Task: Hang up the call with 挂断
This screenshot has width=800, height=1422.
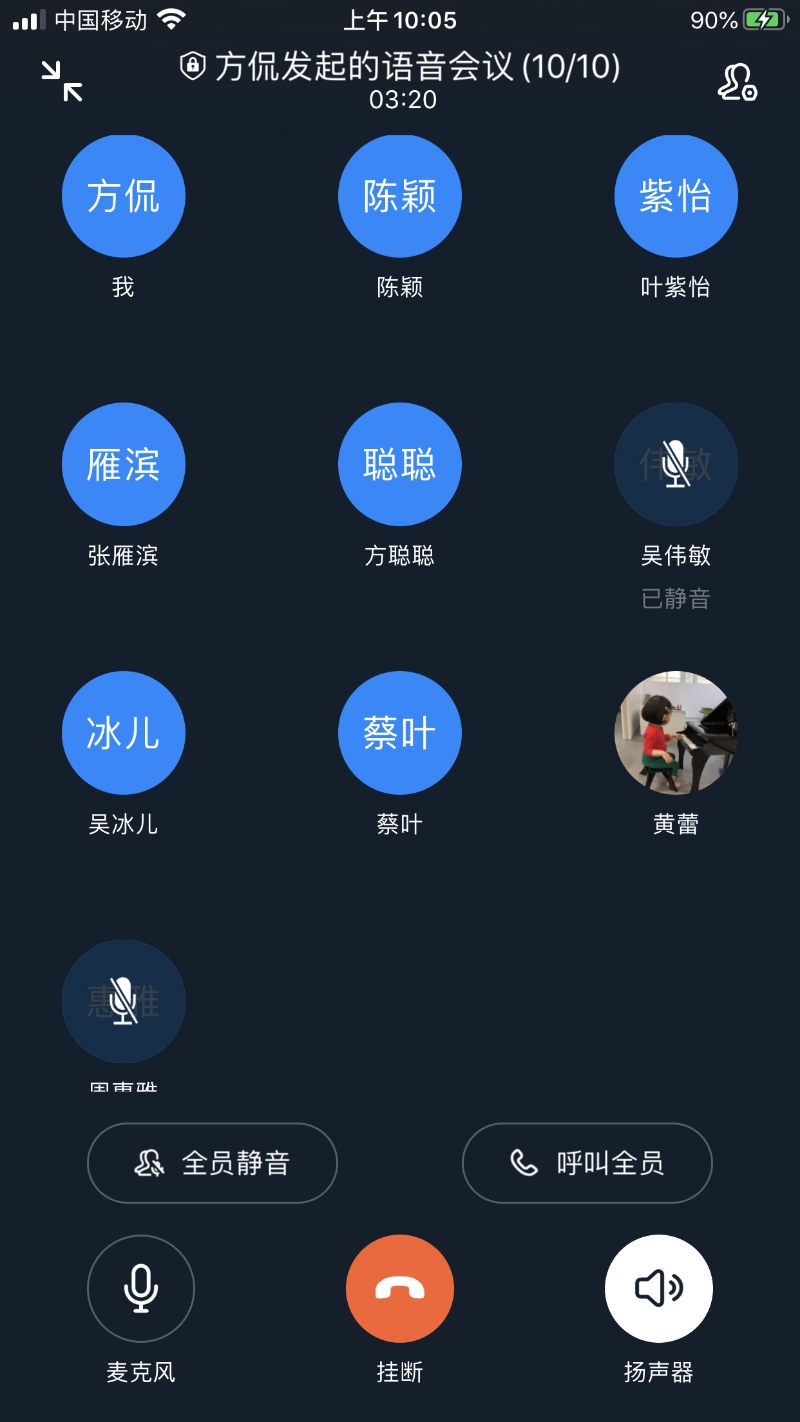Action: (x=400, y=1289)
